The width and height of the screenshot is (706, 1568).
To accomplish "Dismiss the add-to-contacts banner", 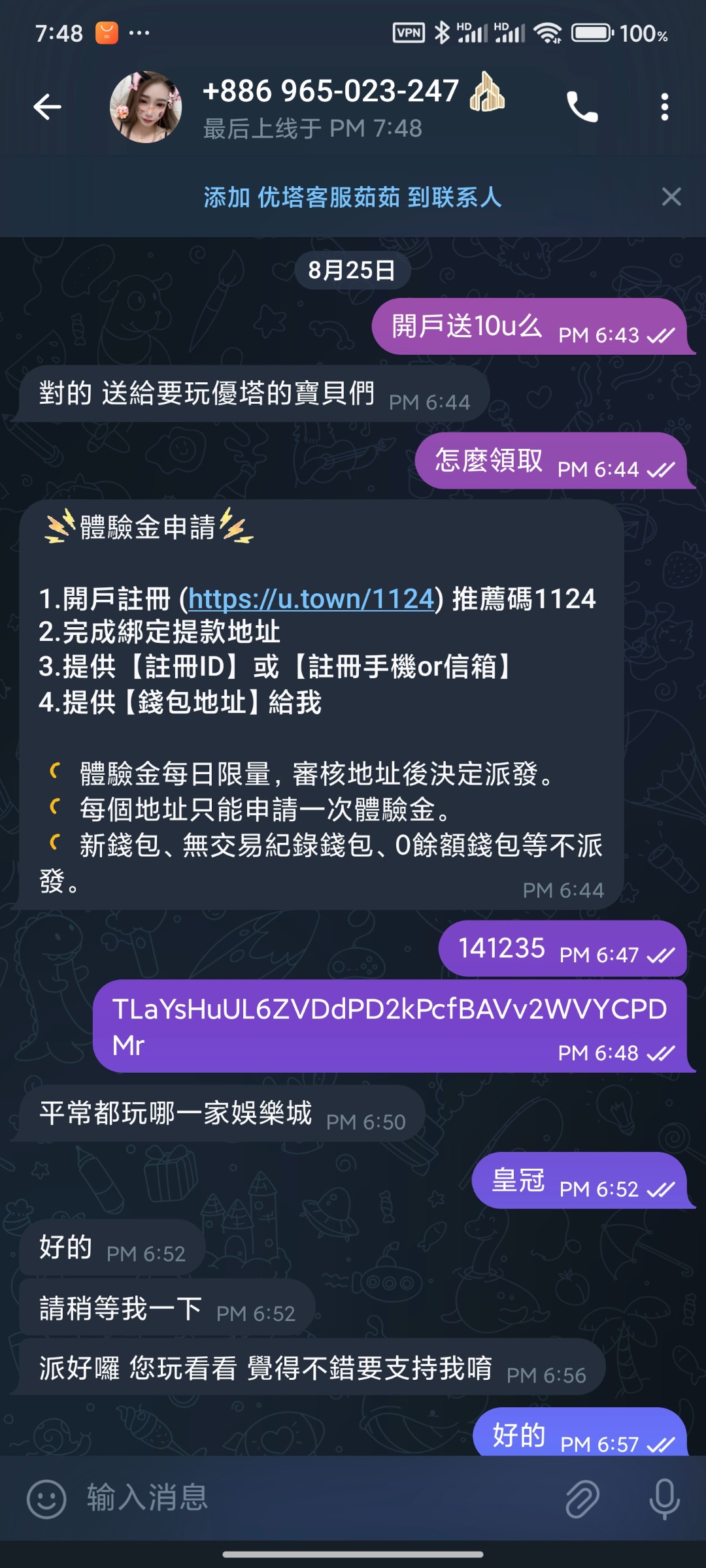I will click(671, 197).
